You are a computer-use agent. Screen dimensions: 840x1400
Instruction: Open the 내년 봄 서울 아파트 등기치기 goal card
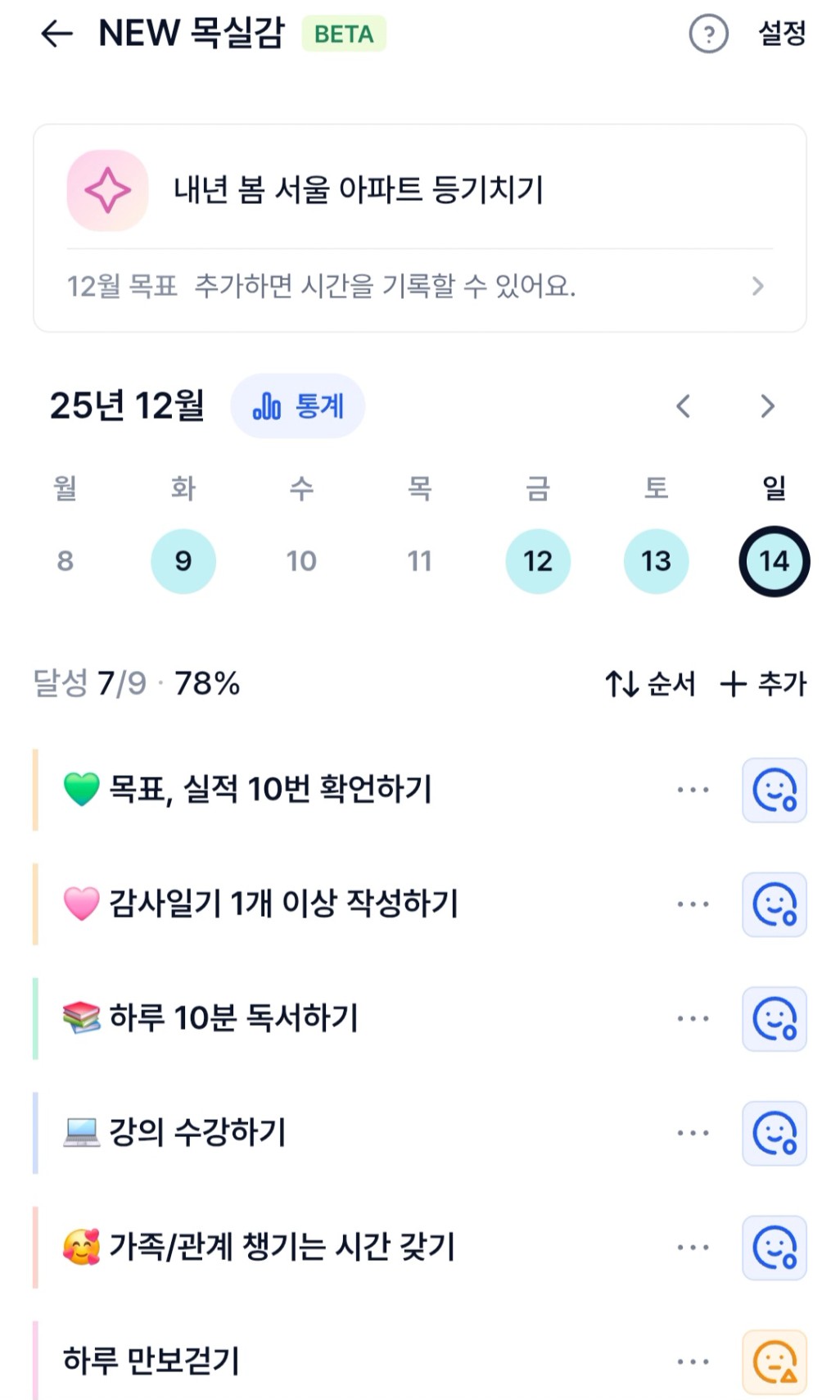coord(359,190)
